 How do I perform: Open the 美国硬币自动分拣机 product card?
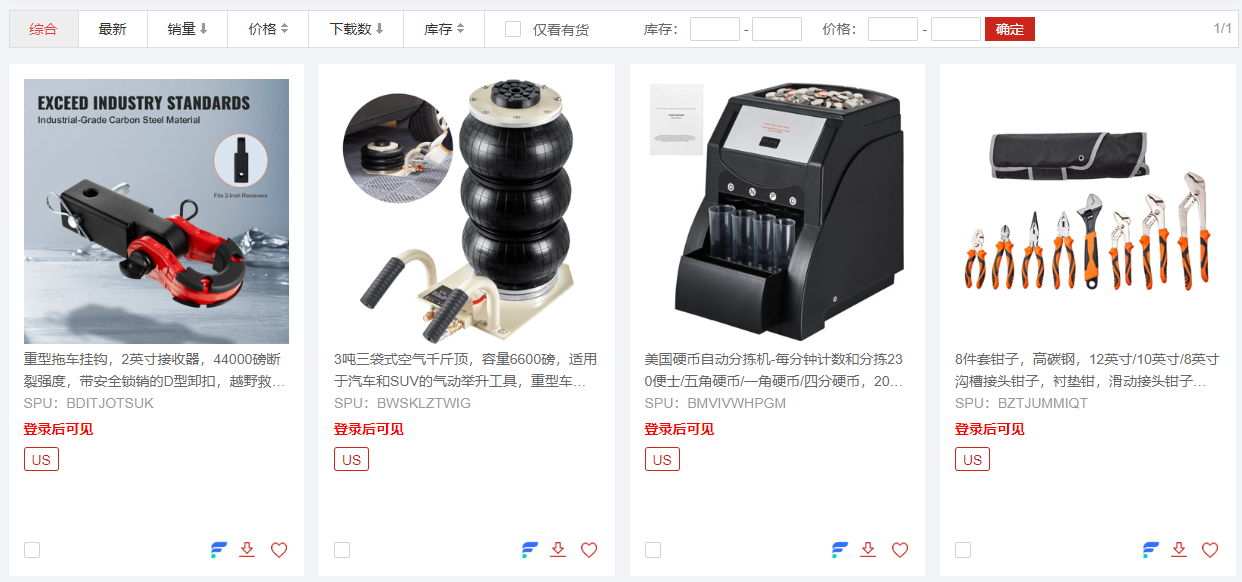[x=776, y=211]
